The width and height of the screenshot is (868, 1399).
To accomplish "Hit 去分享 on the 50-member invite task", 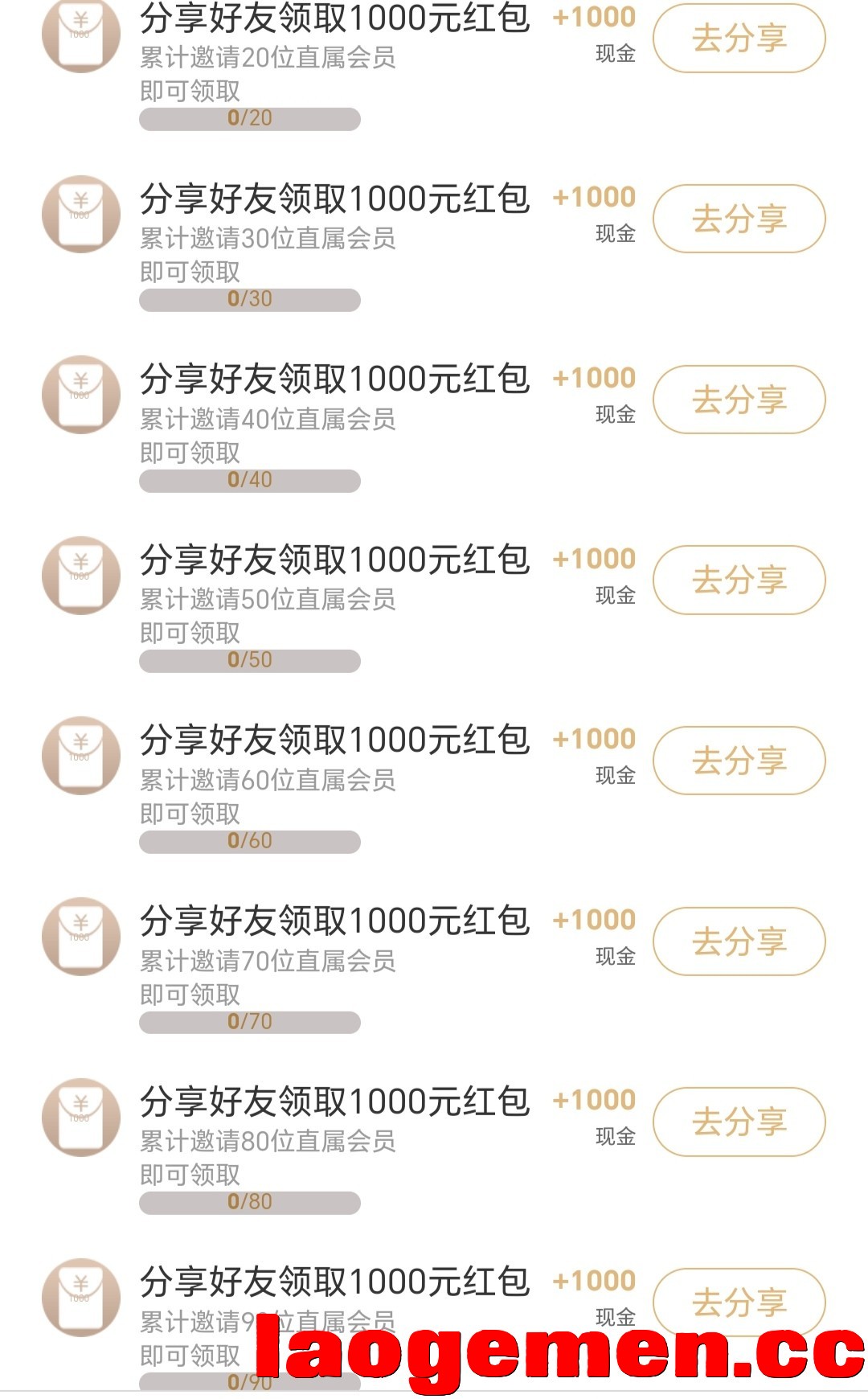I will click(x=739, y=580).
